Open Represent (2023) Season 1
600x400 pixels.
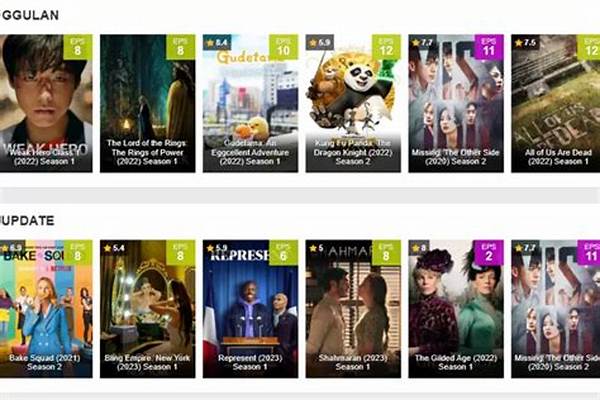click(250, 305)
